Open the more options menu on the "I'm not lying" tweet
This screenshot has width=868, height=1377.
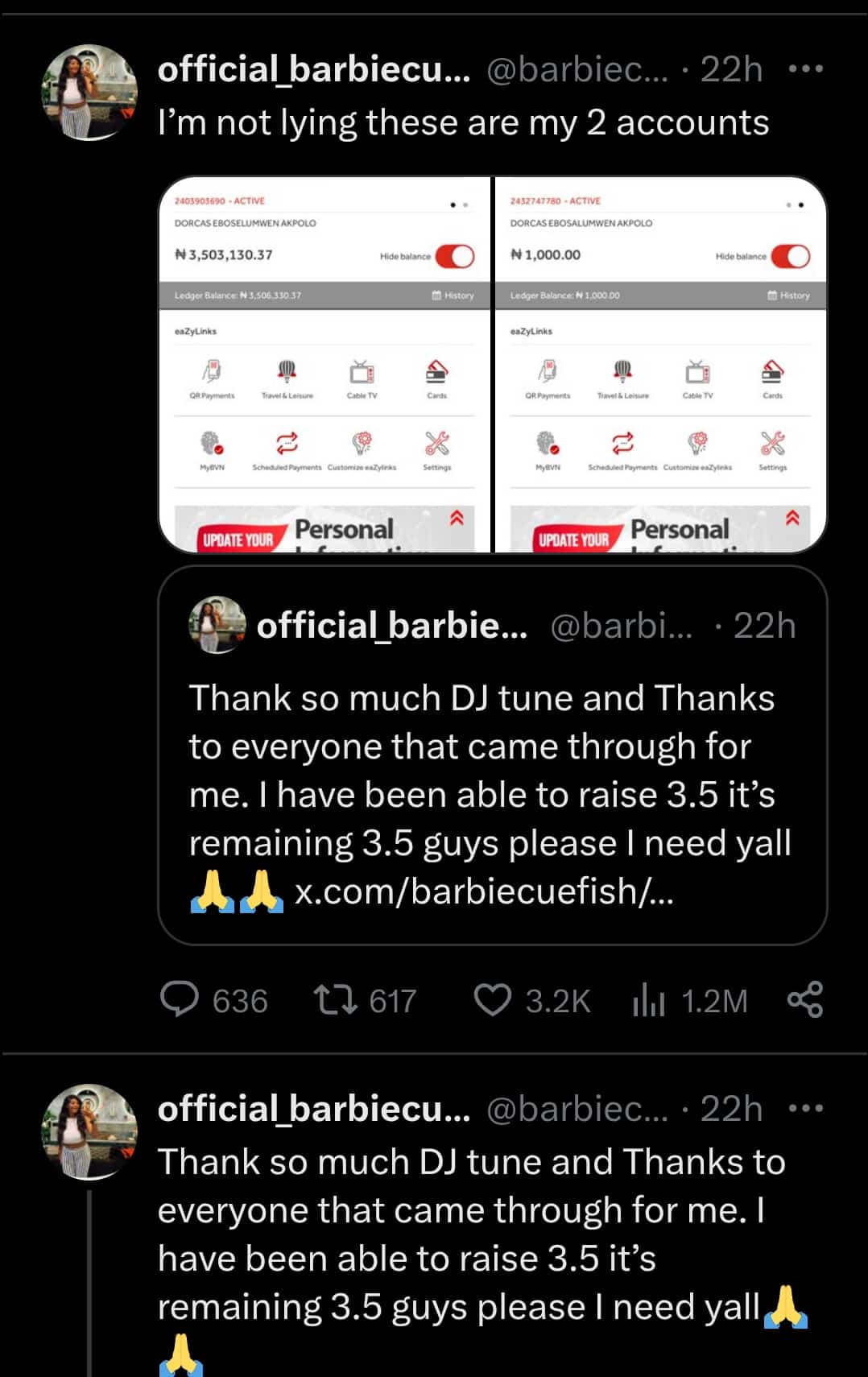pos(806,69)
